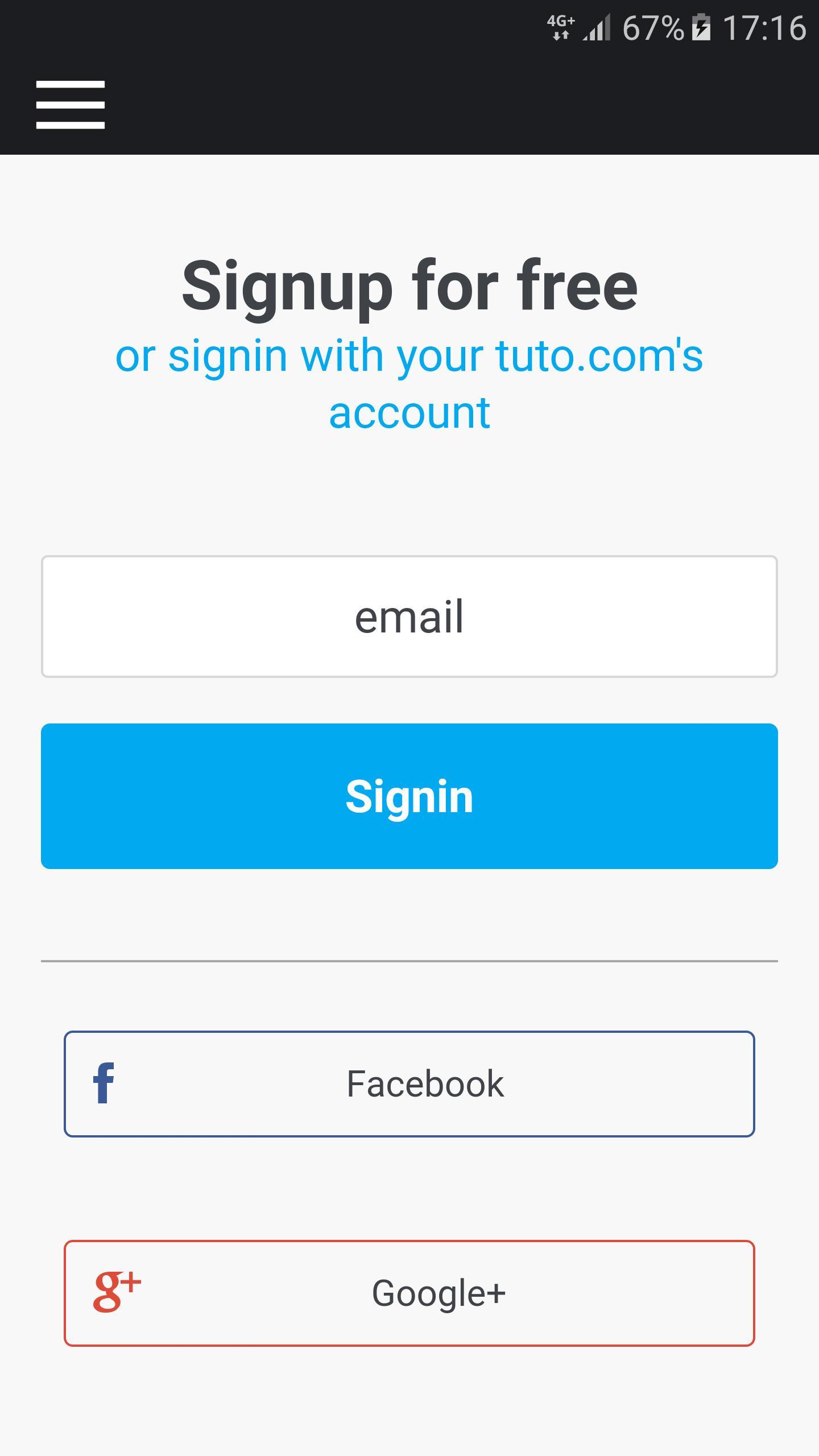Tap the email input field
Screen dimensions: 819x1456
409,617
